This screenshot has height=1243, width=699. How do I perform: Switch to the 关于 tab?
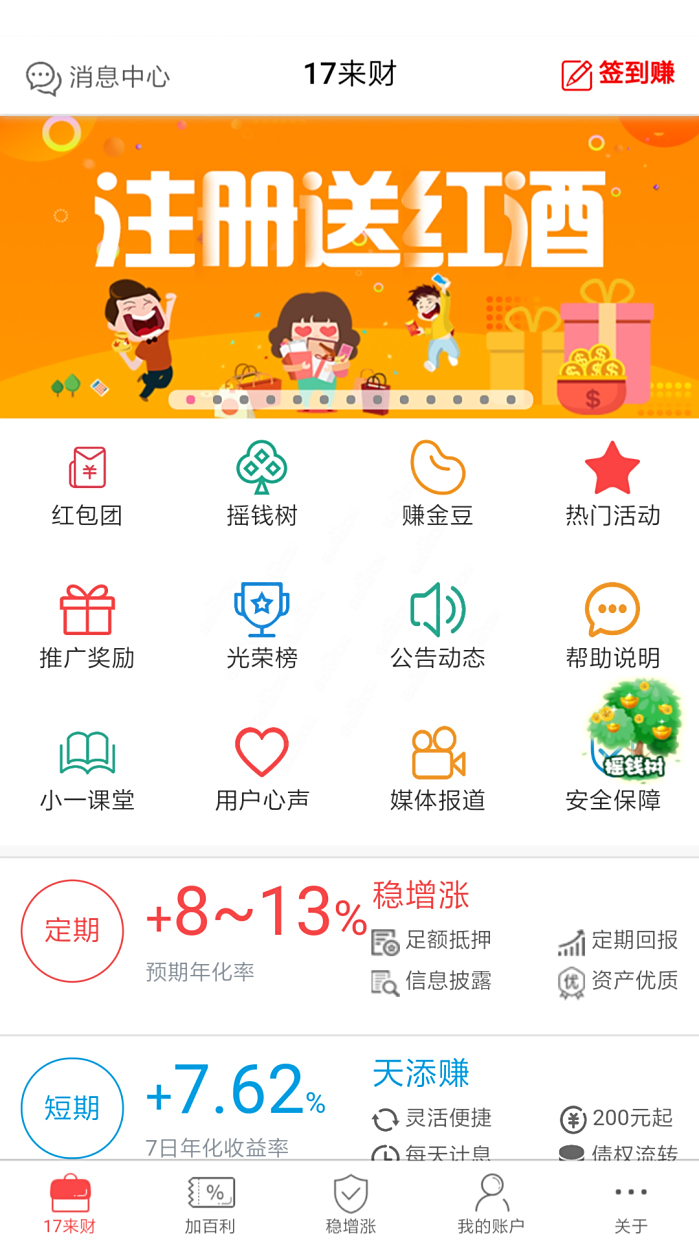630,1205
